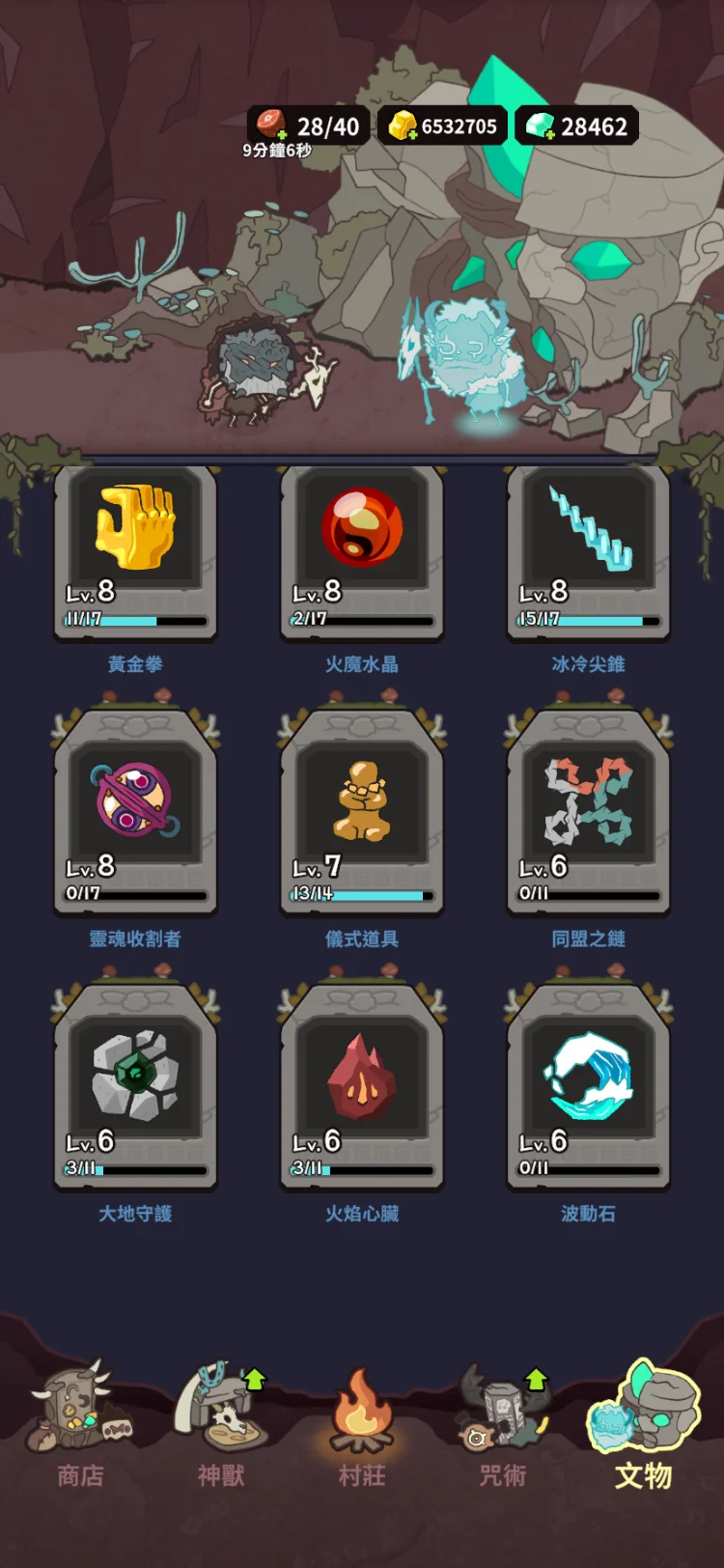Switch to the 商店 tab

click(81, 1425)
